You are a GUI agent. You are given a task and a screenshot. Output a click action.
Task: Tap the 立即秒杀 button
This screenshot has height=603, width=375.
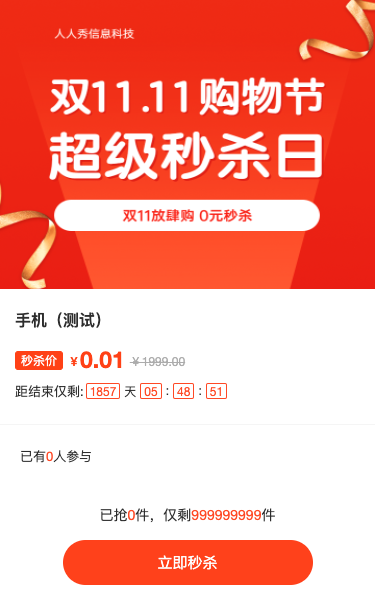(188, 562)
